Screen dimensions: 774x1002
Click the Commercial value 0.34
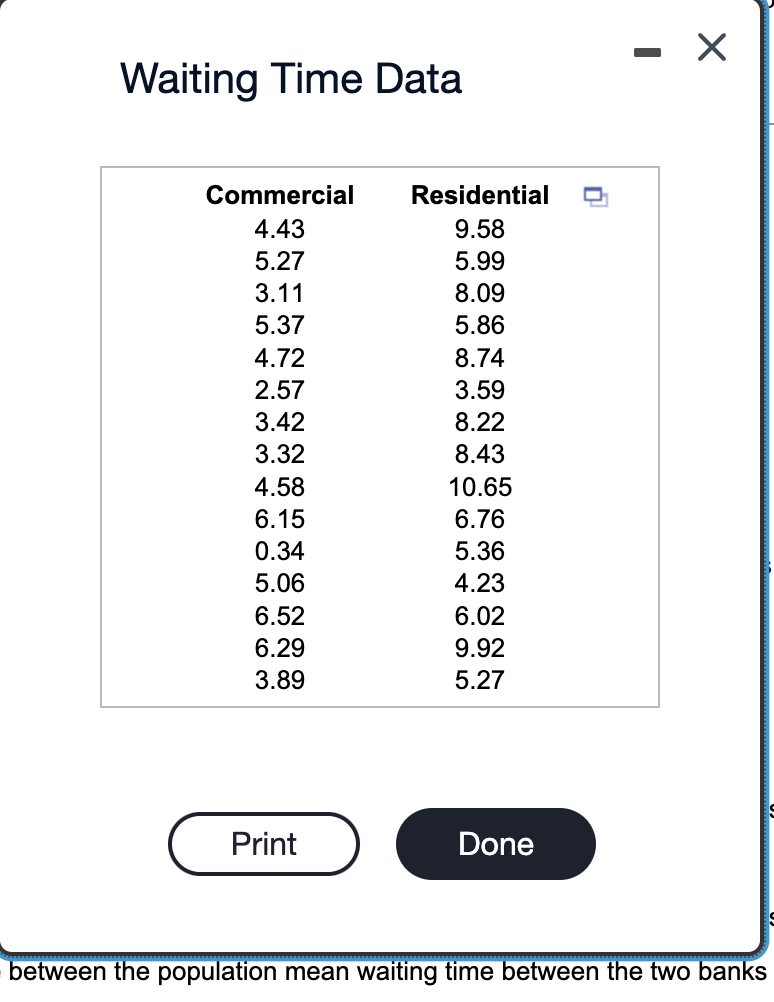[280, 551]
